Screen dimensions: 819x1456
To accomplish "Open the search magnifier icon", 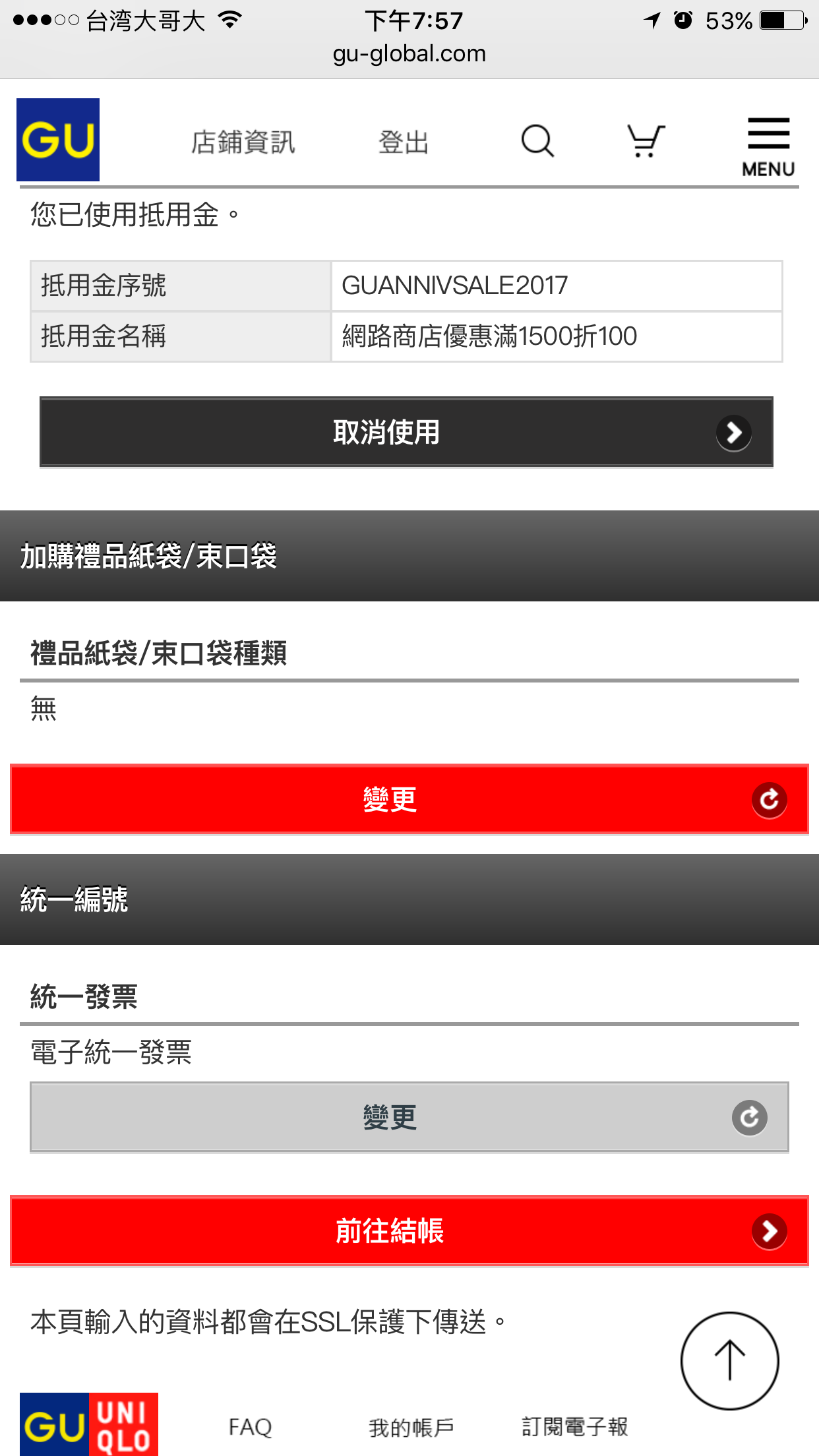I will coord(537,140).
